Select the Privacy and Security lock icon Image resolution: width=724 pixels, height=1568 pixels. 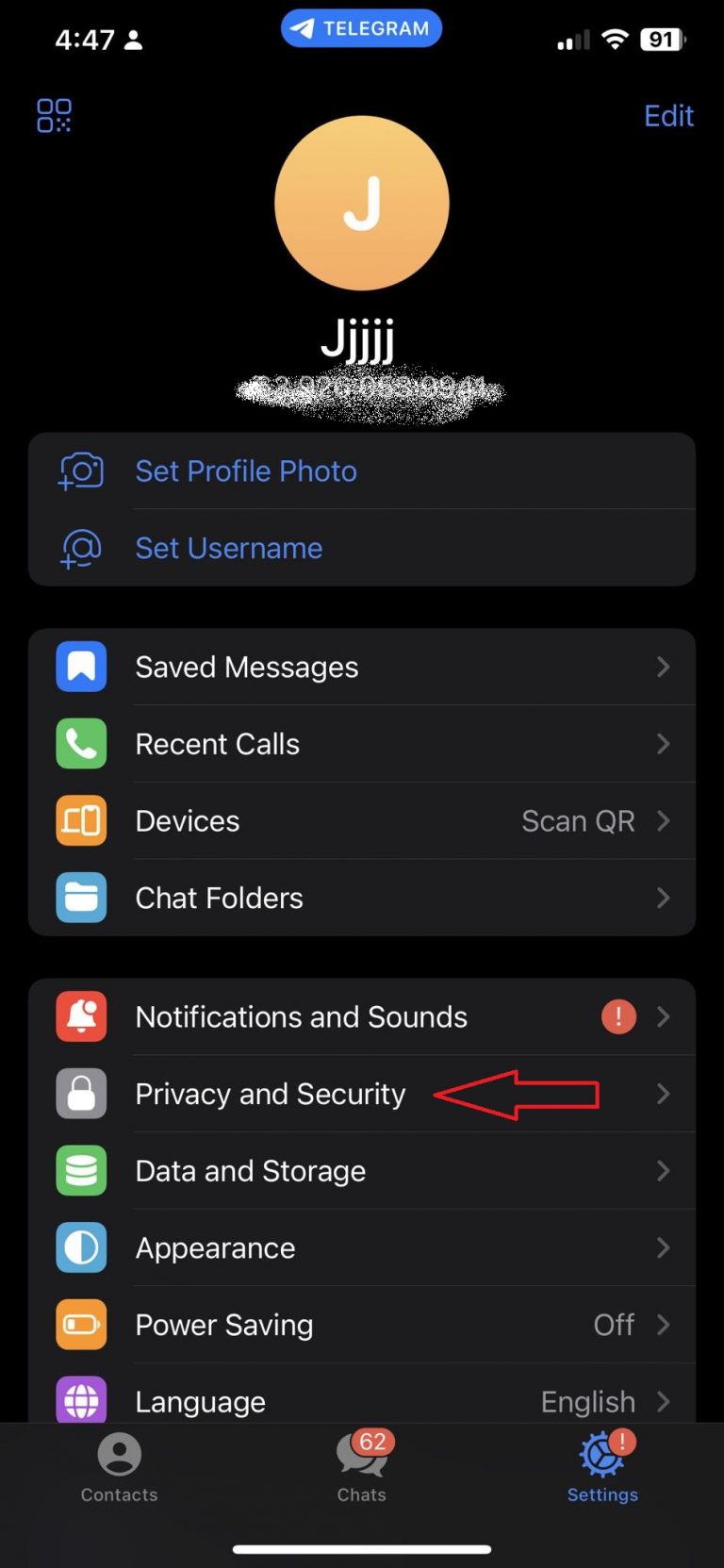click(x=81, y=1094)
